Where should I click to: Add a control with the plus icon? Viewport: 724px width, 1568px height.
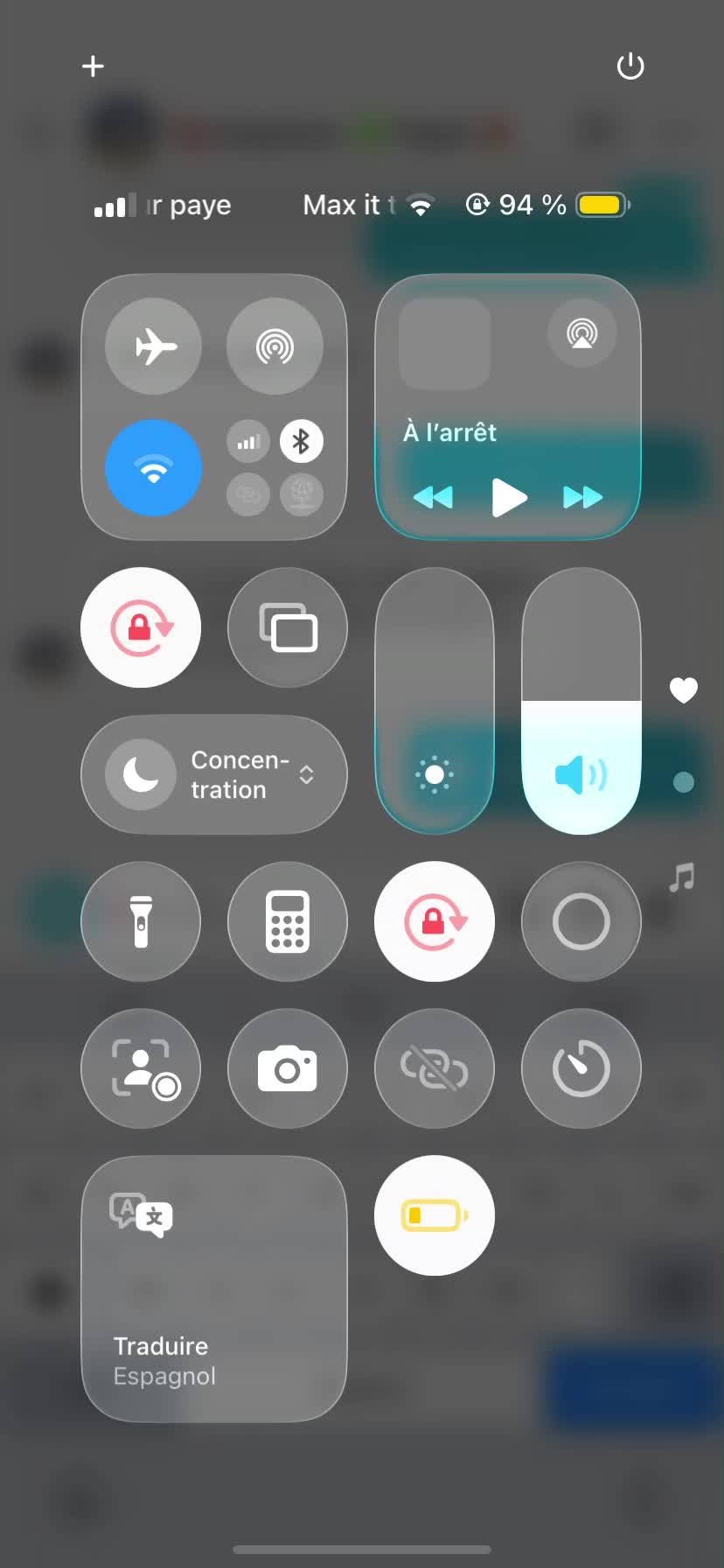tap(93, 66)
